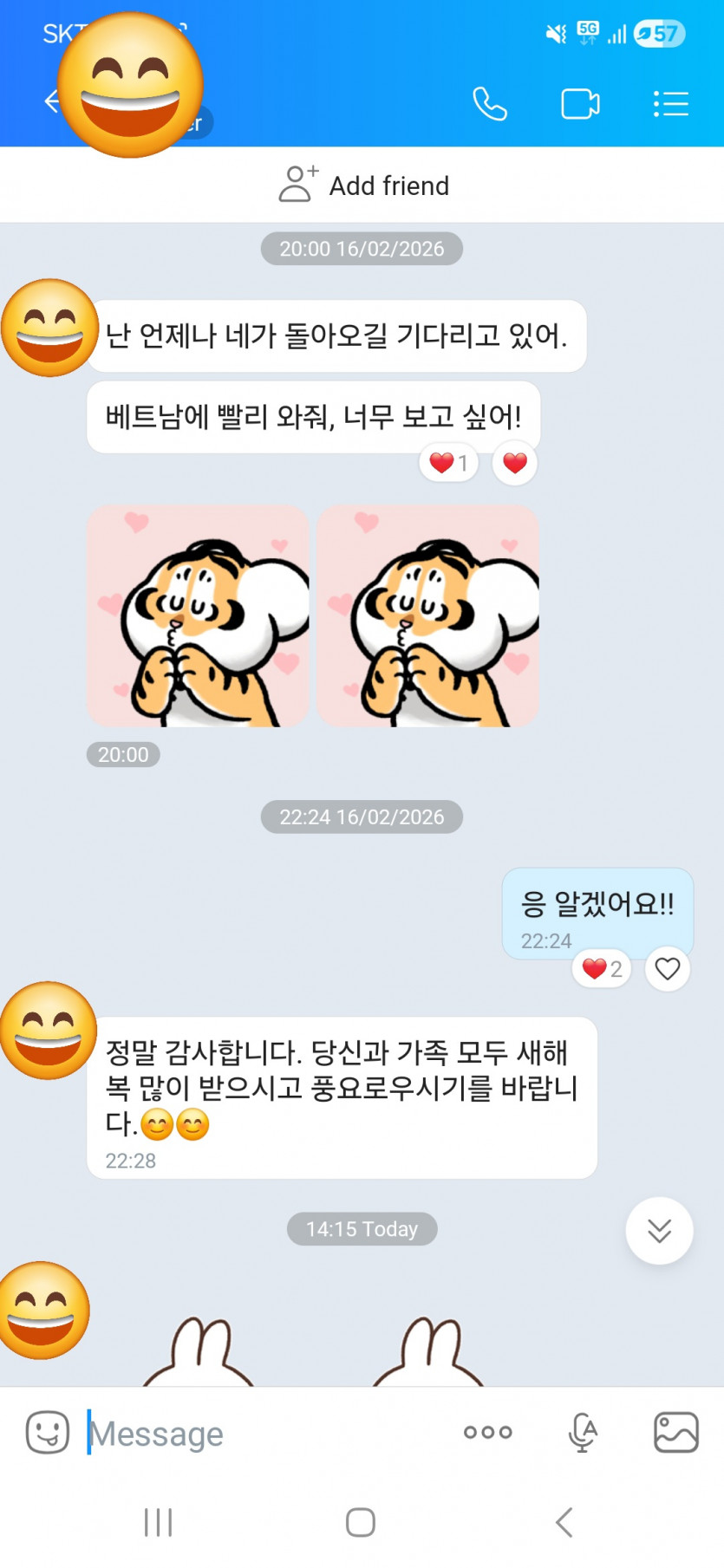Open recent apps

[158, 1522]
